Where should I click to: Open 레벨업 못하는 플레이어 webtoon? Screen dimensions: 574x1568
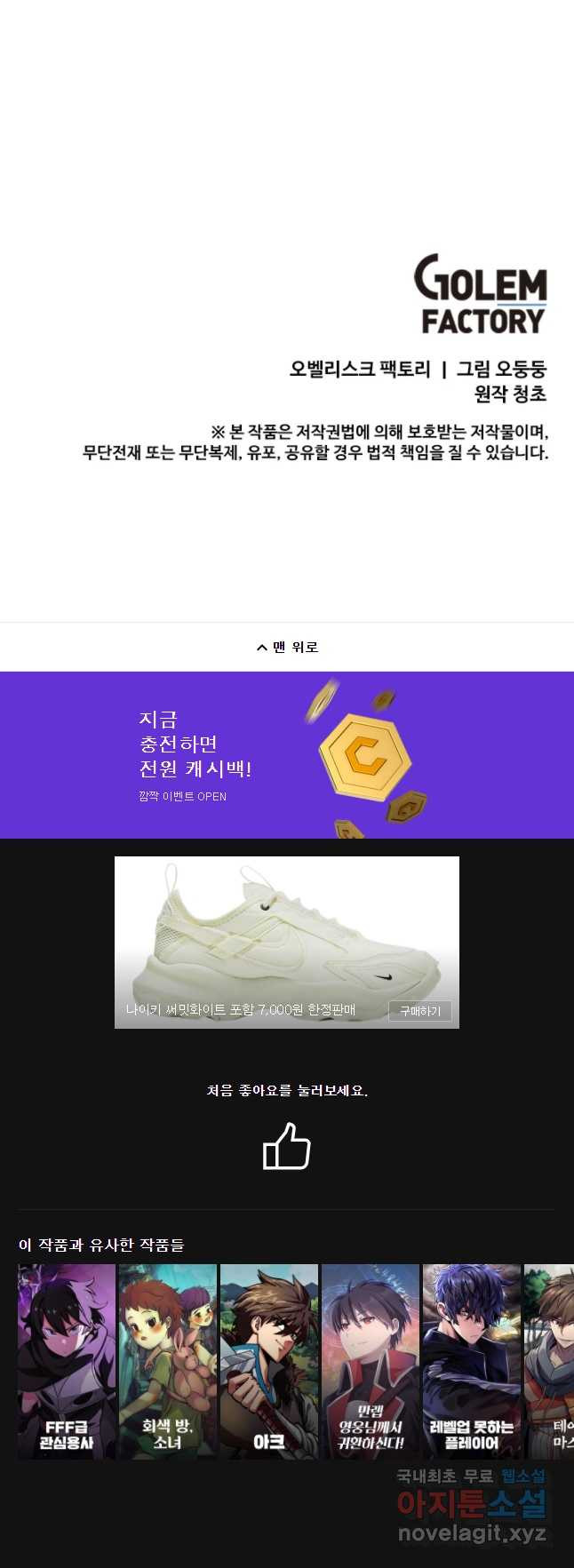click(472, 1361)
